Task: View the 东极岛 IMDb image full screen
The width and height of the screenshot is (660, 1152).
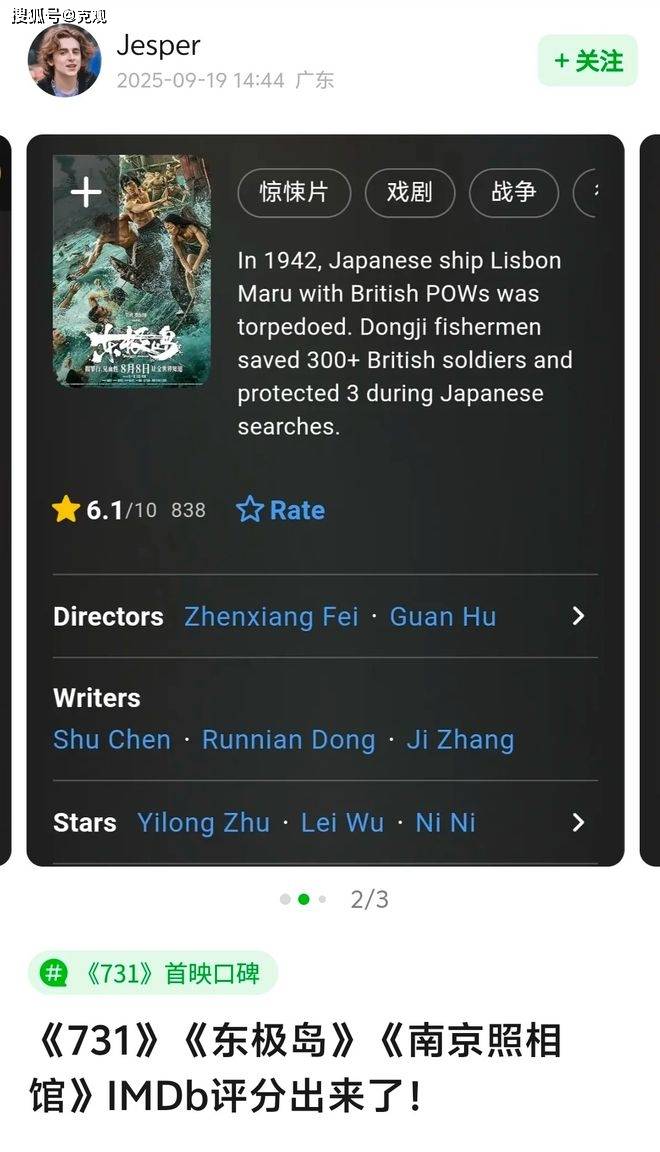Action: pos(326,500)
